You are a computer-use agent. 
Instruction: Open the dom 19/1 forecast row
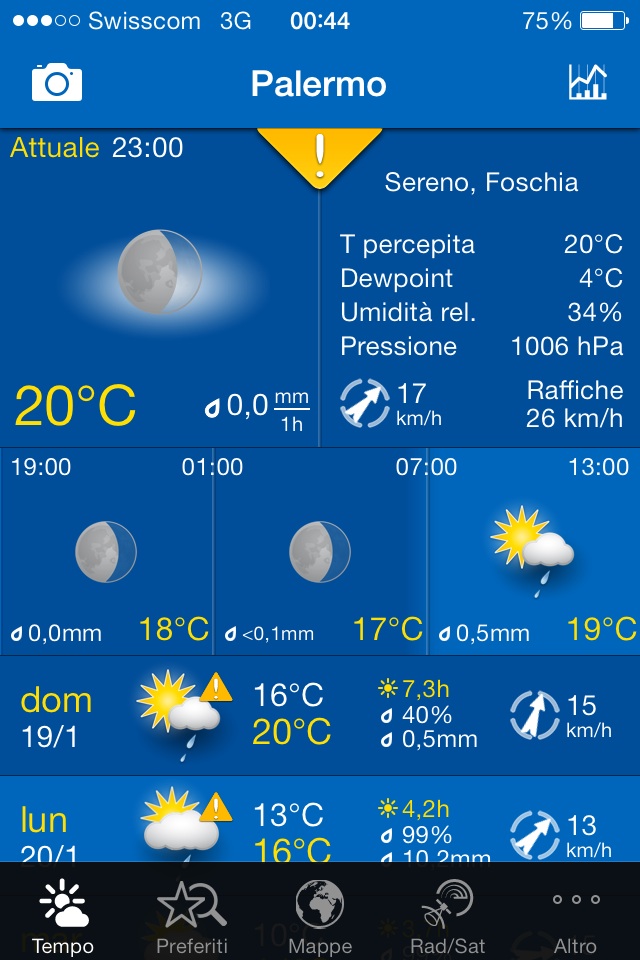click(320, 715)
